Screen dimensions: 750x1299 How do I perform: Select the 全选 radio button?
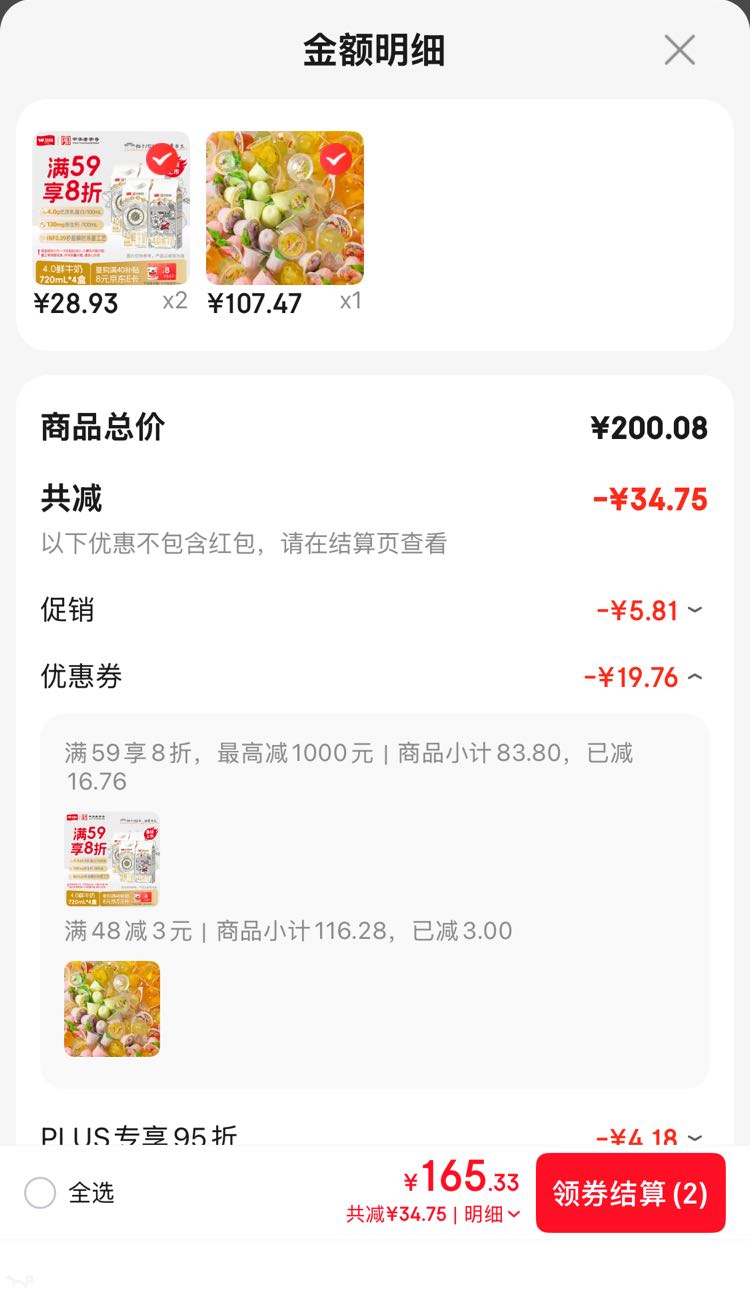pyautogui.click(x=40, y=1193)
